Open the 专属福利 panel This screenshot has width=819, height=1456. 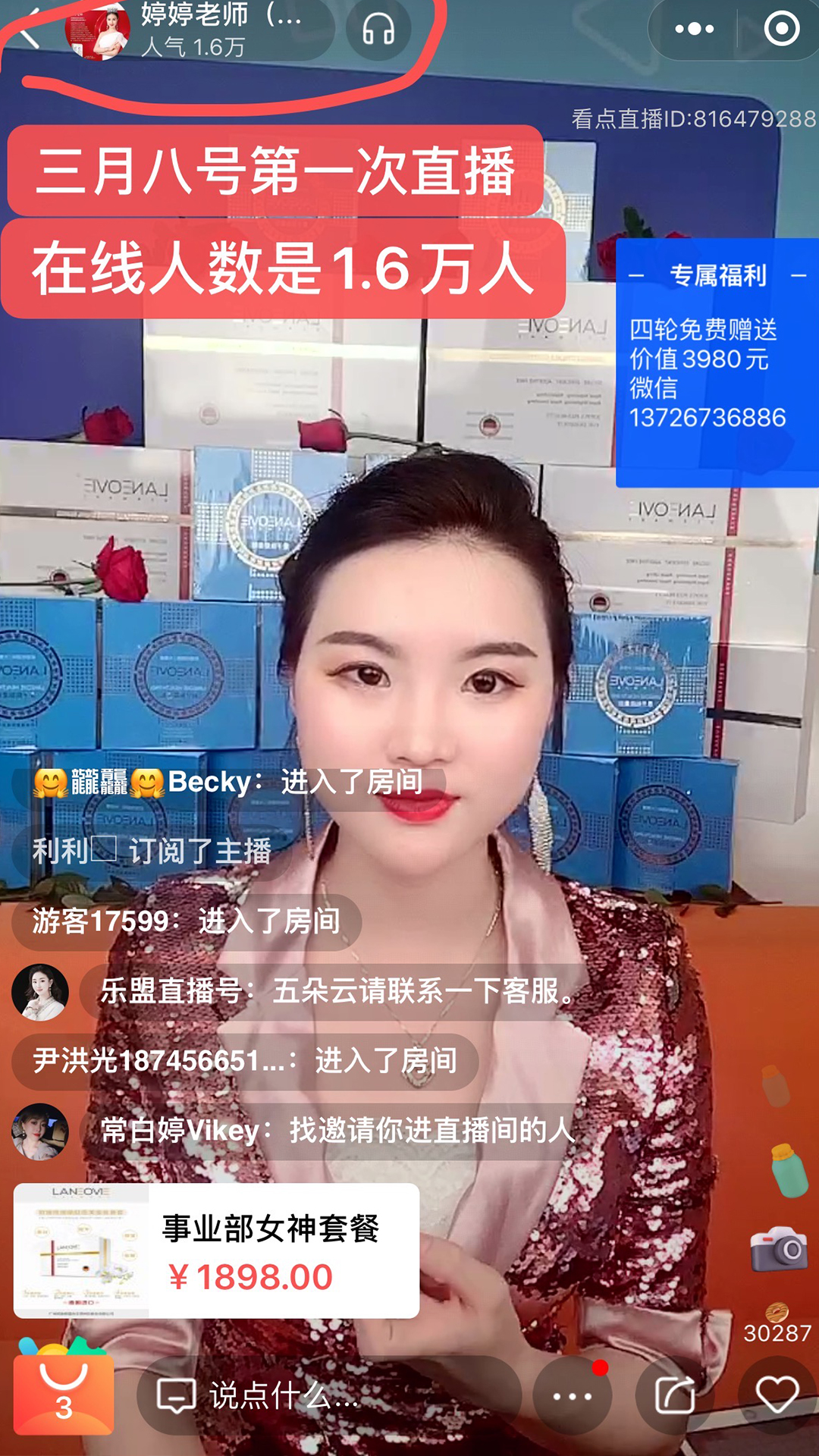pyautogui.click(x=717, y=362)
